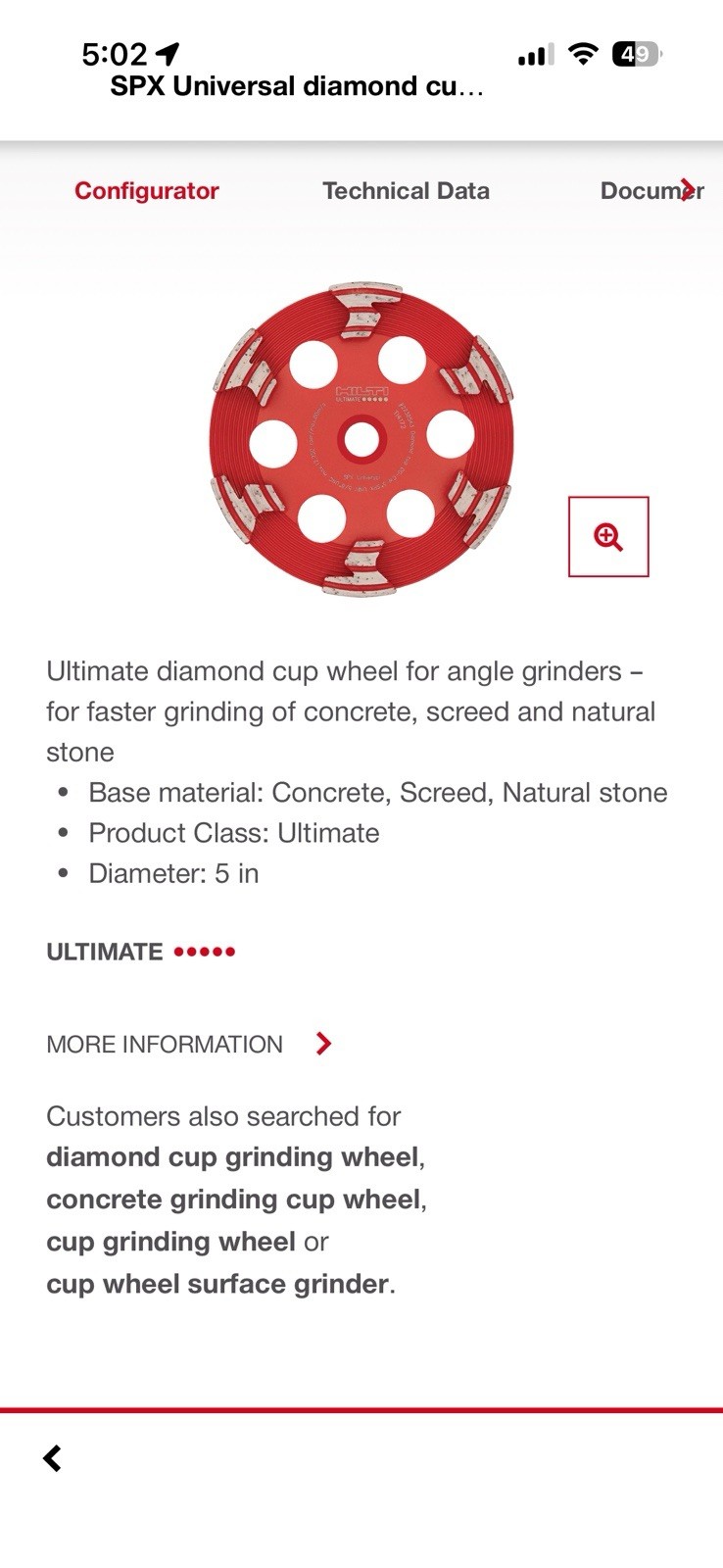Tap the Wi-Fi icon in status bar
The image size is (723, 1568).
(x=582, y=56)
